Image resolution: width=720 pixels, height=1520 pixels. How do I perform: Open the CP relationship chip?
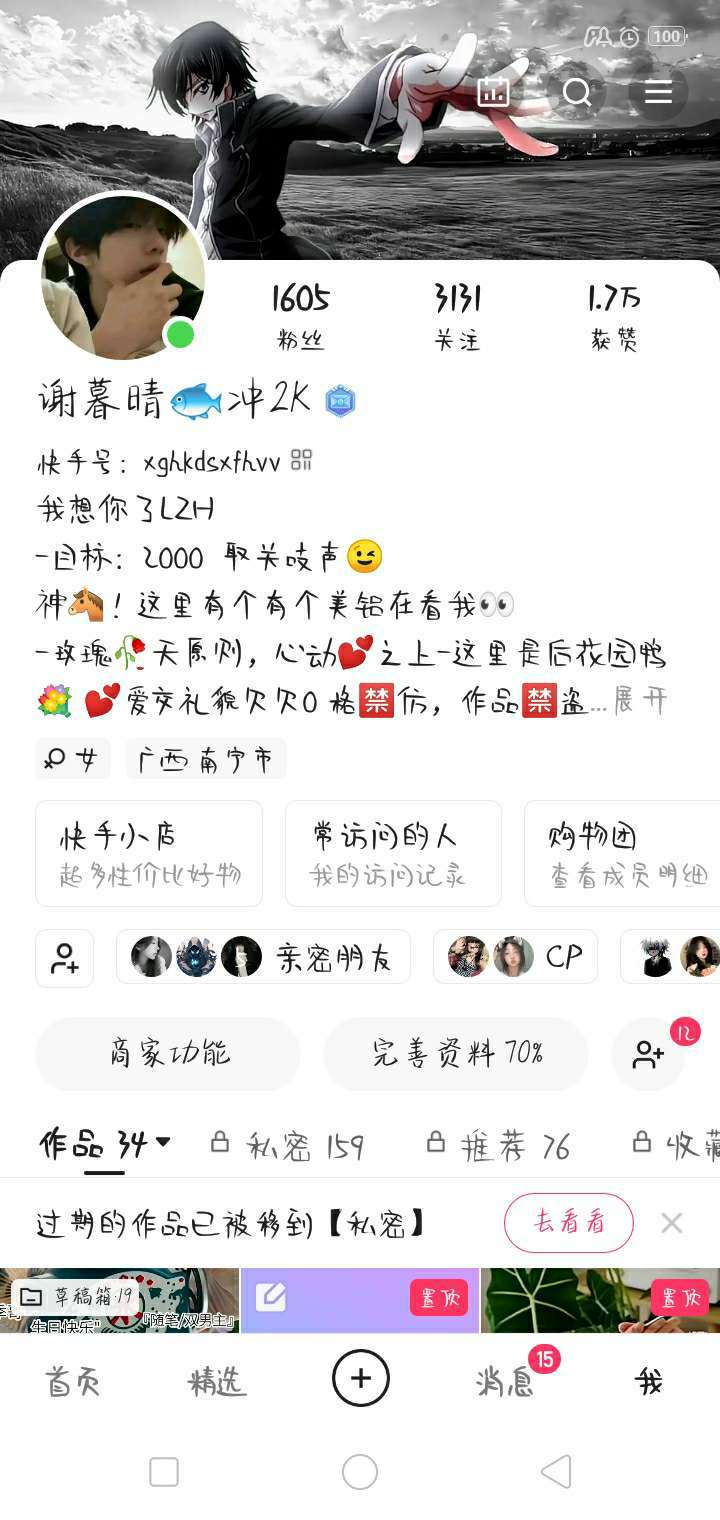515,957
